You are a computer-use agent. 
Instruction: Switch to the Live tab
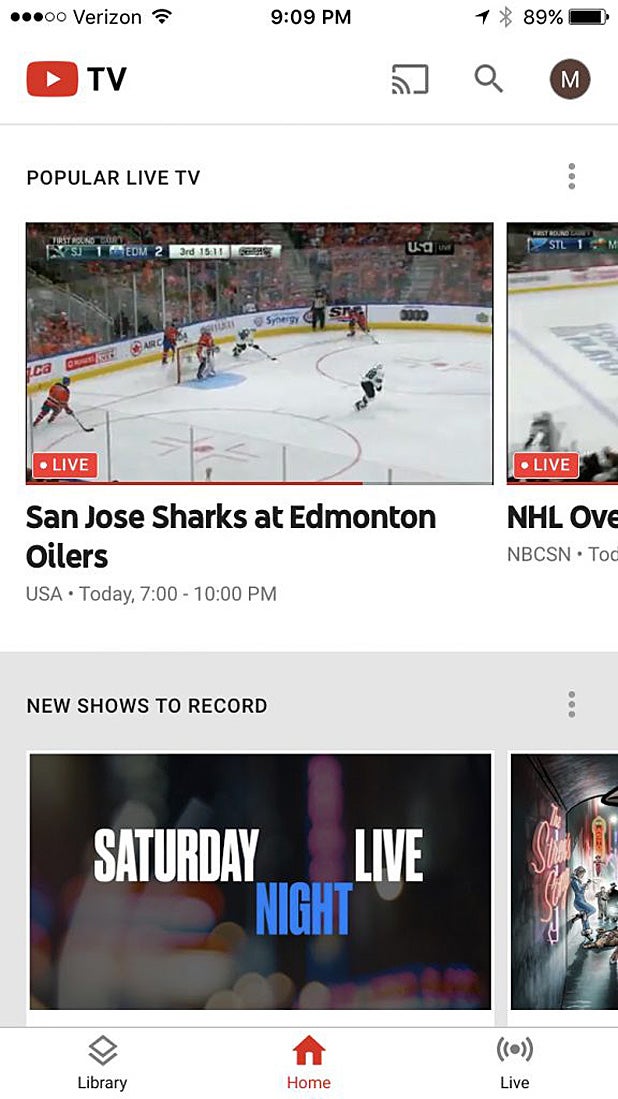click(x=514, y=1062)
